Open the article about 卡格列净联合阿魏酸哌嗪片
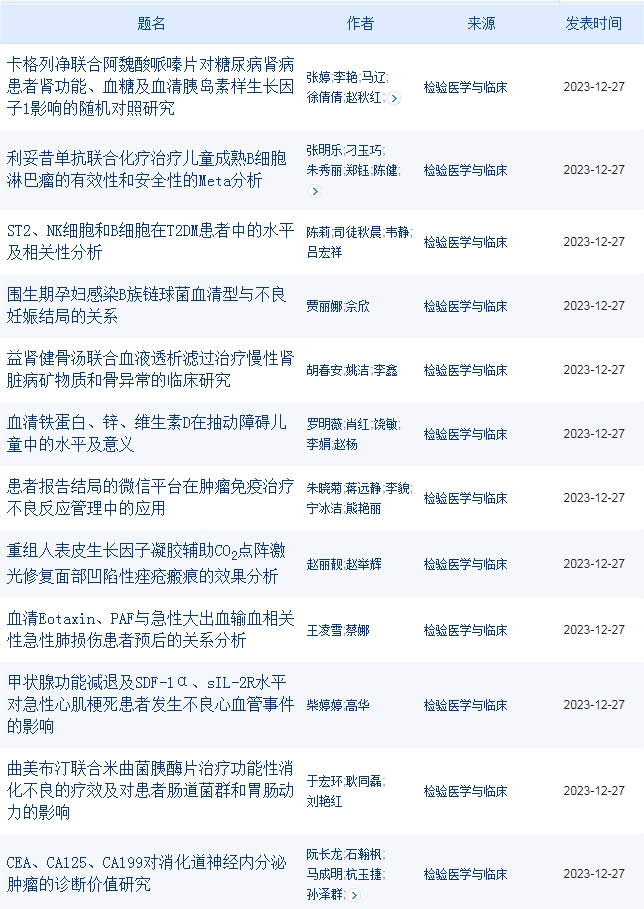644x909 pixels. coord(150,86)
